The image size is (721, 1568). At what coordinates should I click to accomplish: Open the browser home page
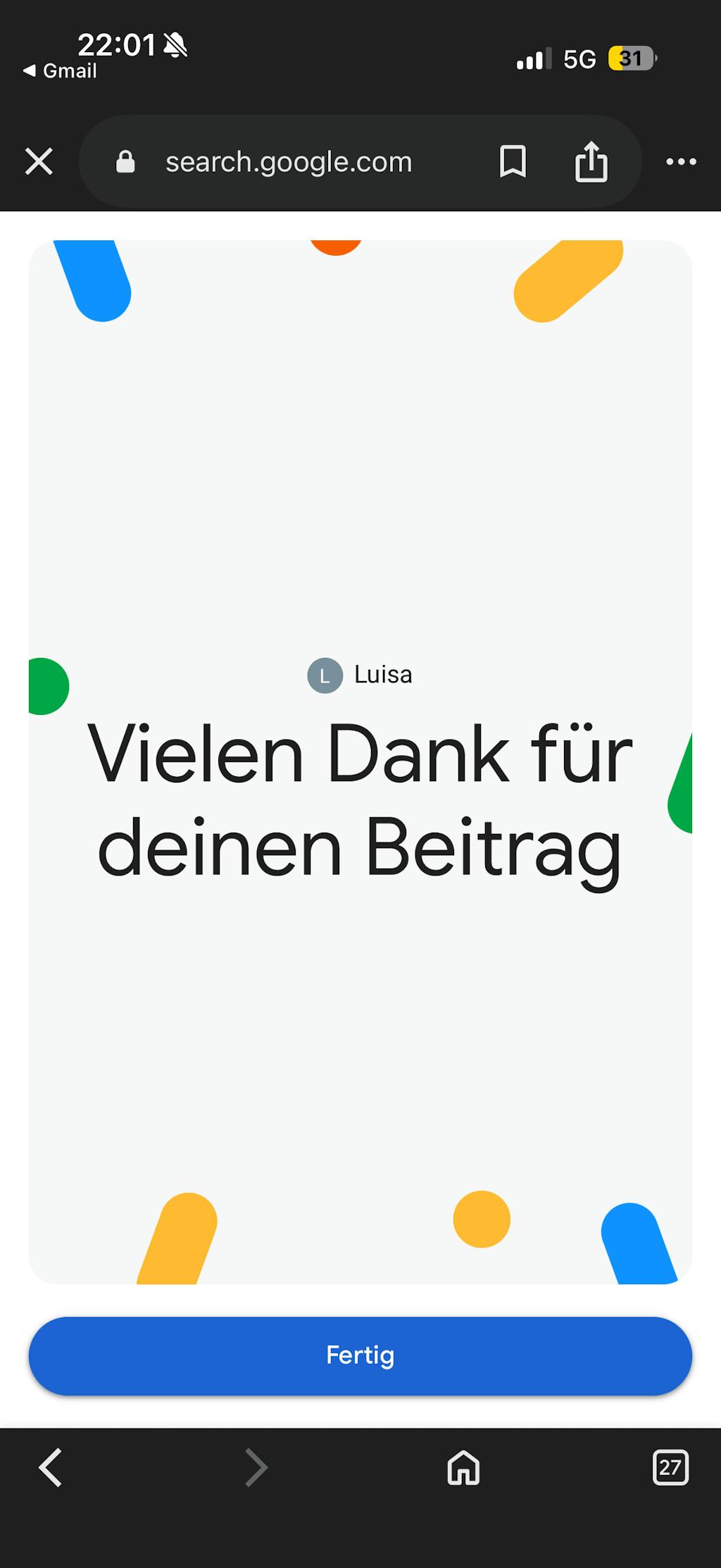(463, 1468)
